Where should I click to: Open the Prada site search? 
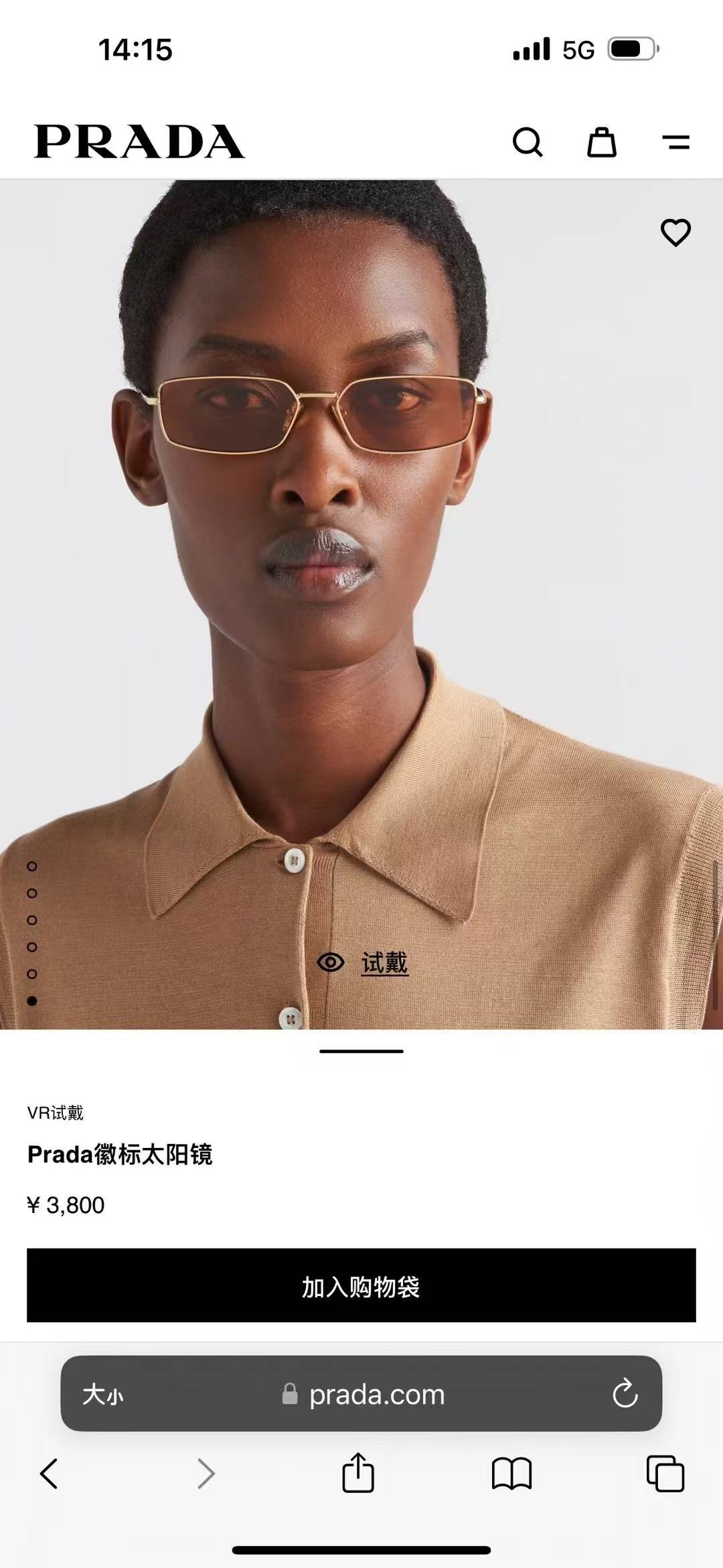528,142
